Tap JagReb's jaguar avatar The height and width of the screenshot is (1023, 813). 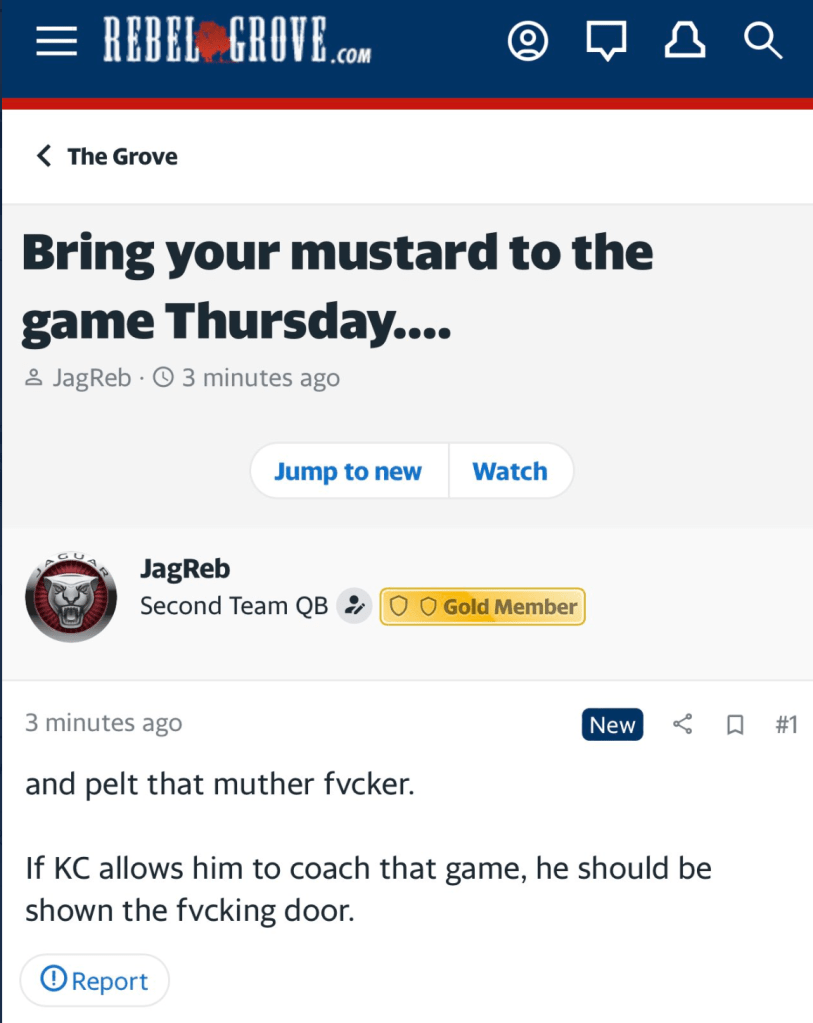[68, 596]
